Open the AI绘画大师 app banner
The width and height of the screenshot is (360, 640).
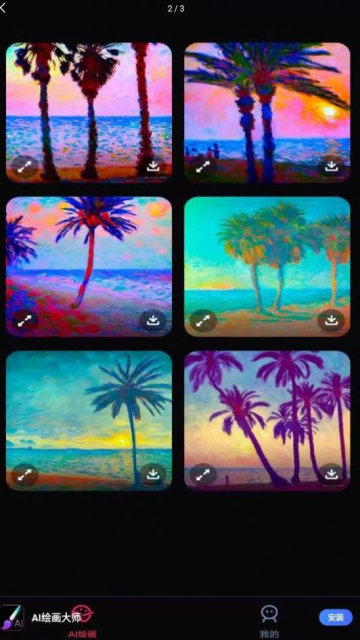pyautogui.click(x=41, y=618)
